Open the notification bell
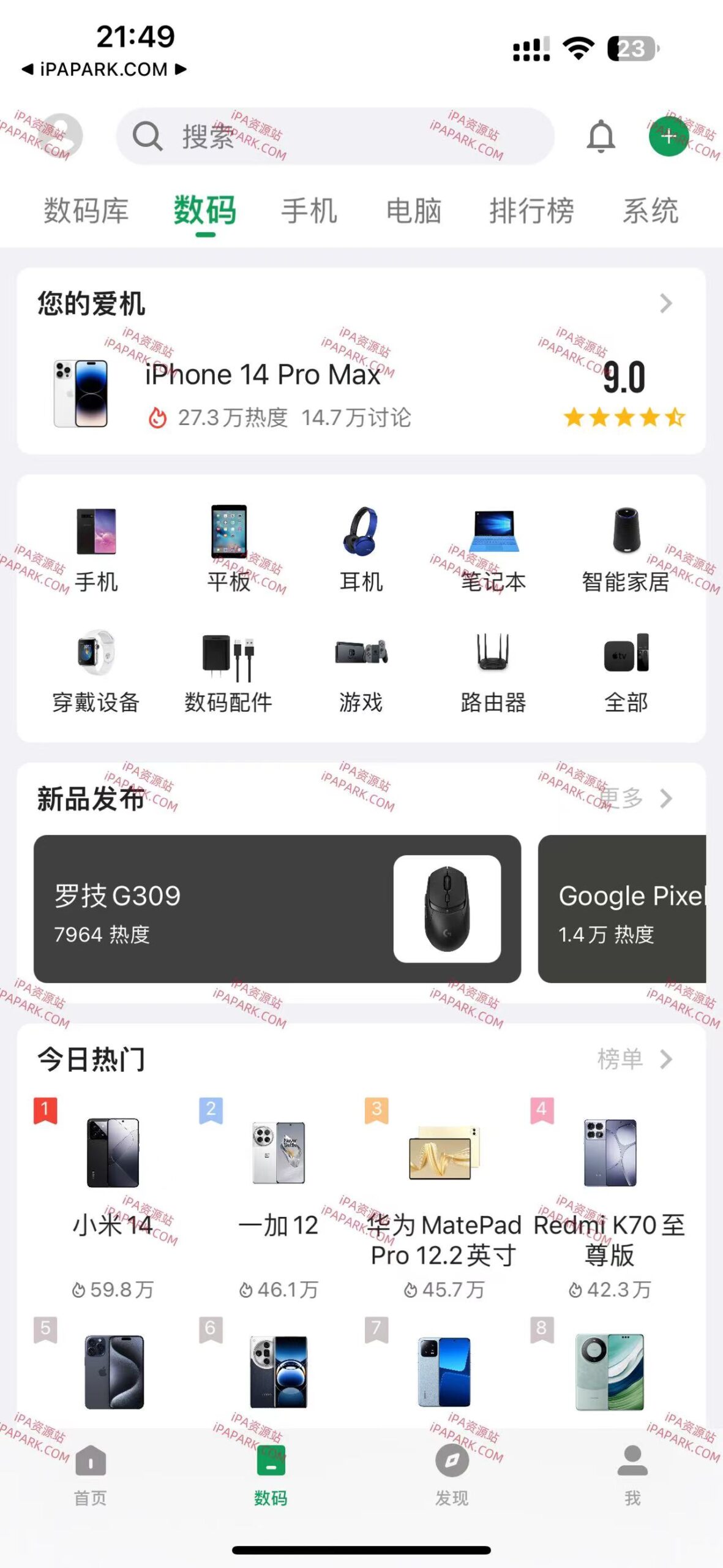This screenshot has width=723, height=1568. (x=602, y=137)
